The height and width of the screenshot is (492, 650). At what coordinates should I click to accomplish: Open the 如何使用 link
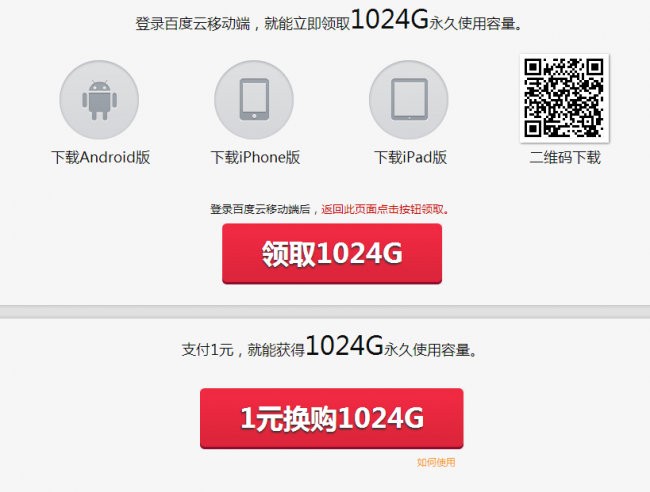pyautogui.click(x=436, y=462)
